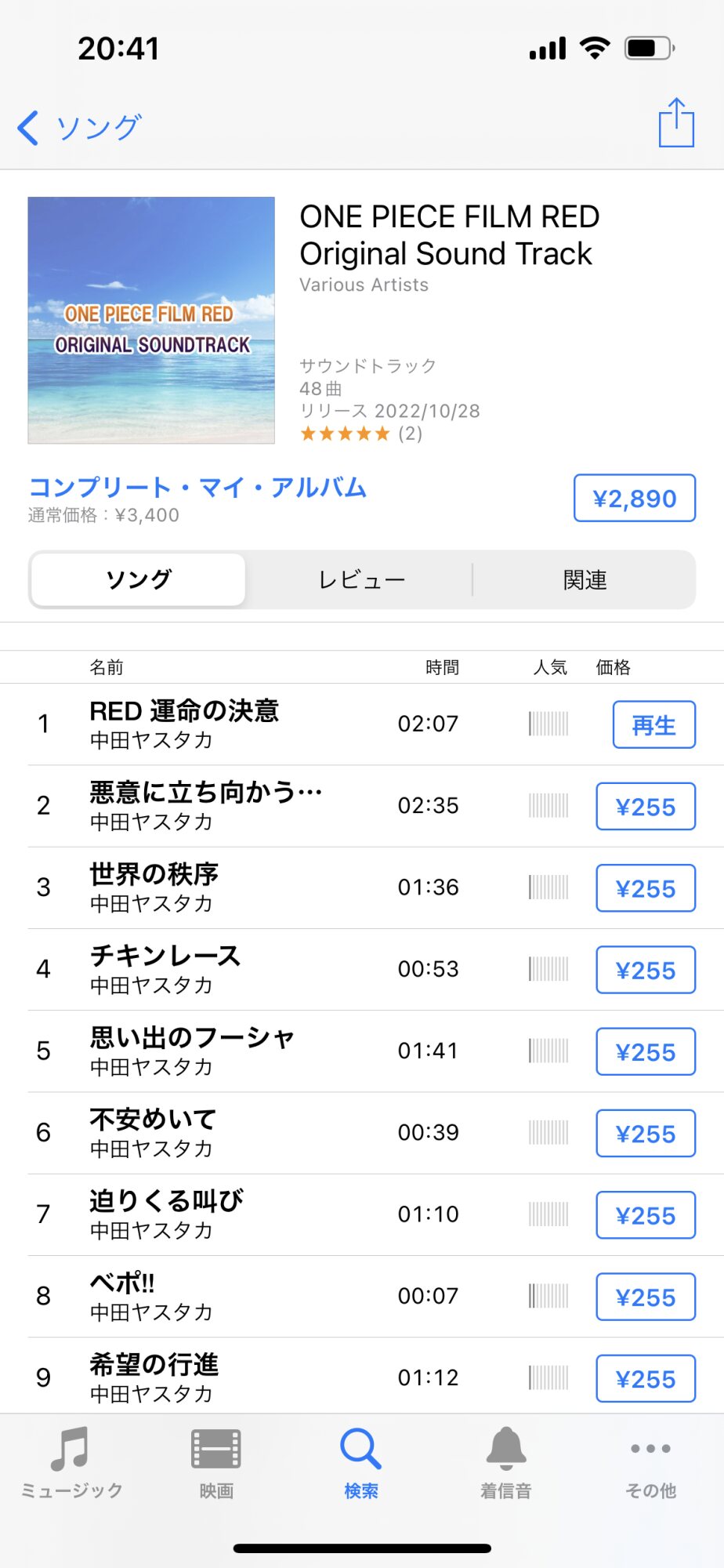Open the ミュージック tab
724x1568 pixels.
pos(71,1463)
